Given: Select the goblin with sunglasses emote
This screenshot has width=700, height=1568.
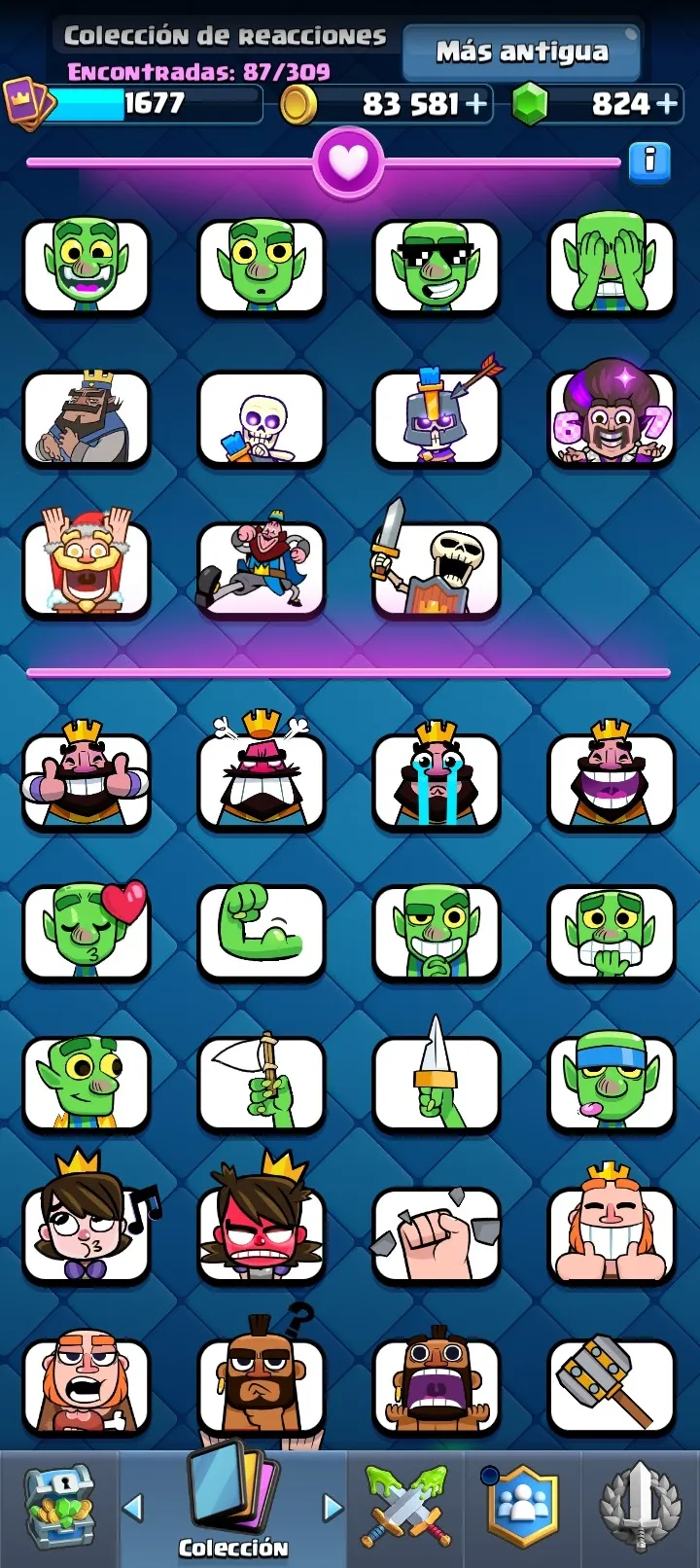Looking at the screenshot, I should tap(437, 266).
